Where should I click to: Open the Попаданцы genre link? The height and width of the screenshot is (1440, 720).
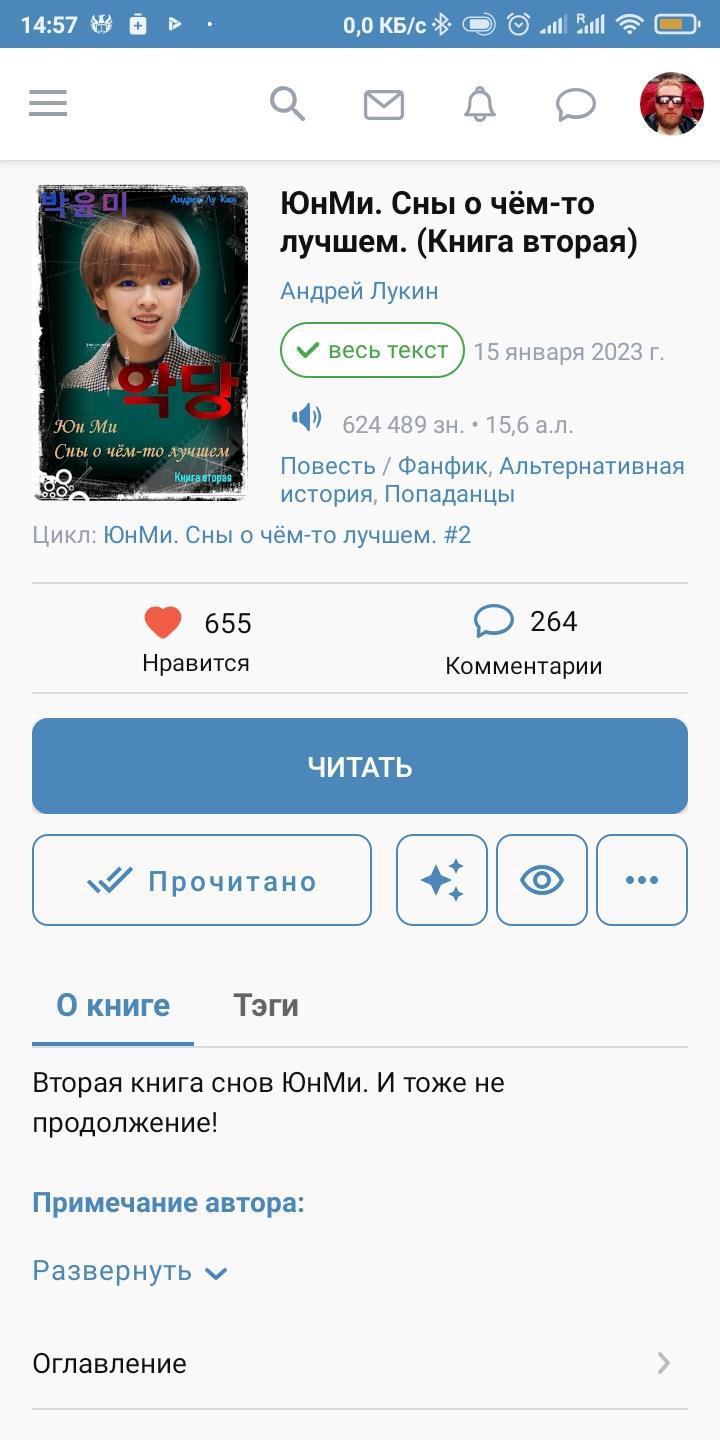449,494
